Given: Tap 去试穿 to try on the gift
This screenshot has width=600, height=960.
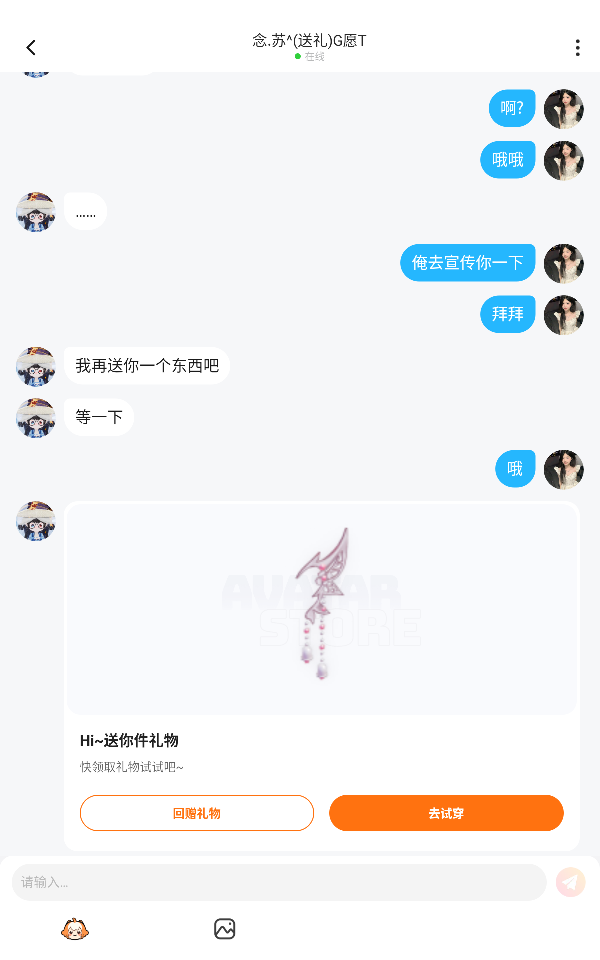Looking at the screenshot, I should pos(446,813).
